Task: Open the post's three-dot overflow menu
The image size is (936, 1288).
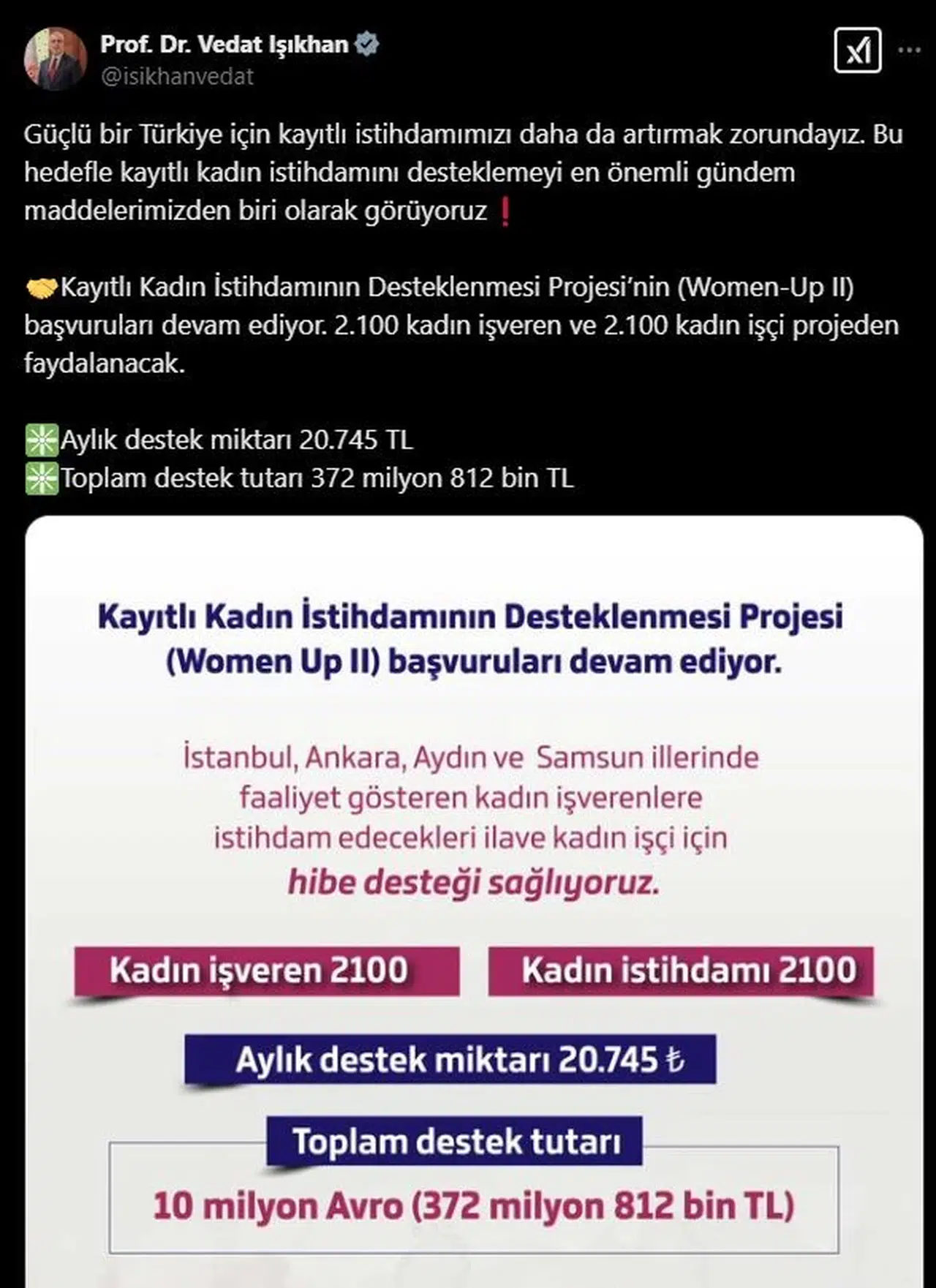Action: coord(909,50)
